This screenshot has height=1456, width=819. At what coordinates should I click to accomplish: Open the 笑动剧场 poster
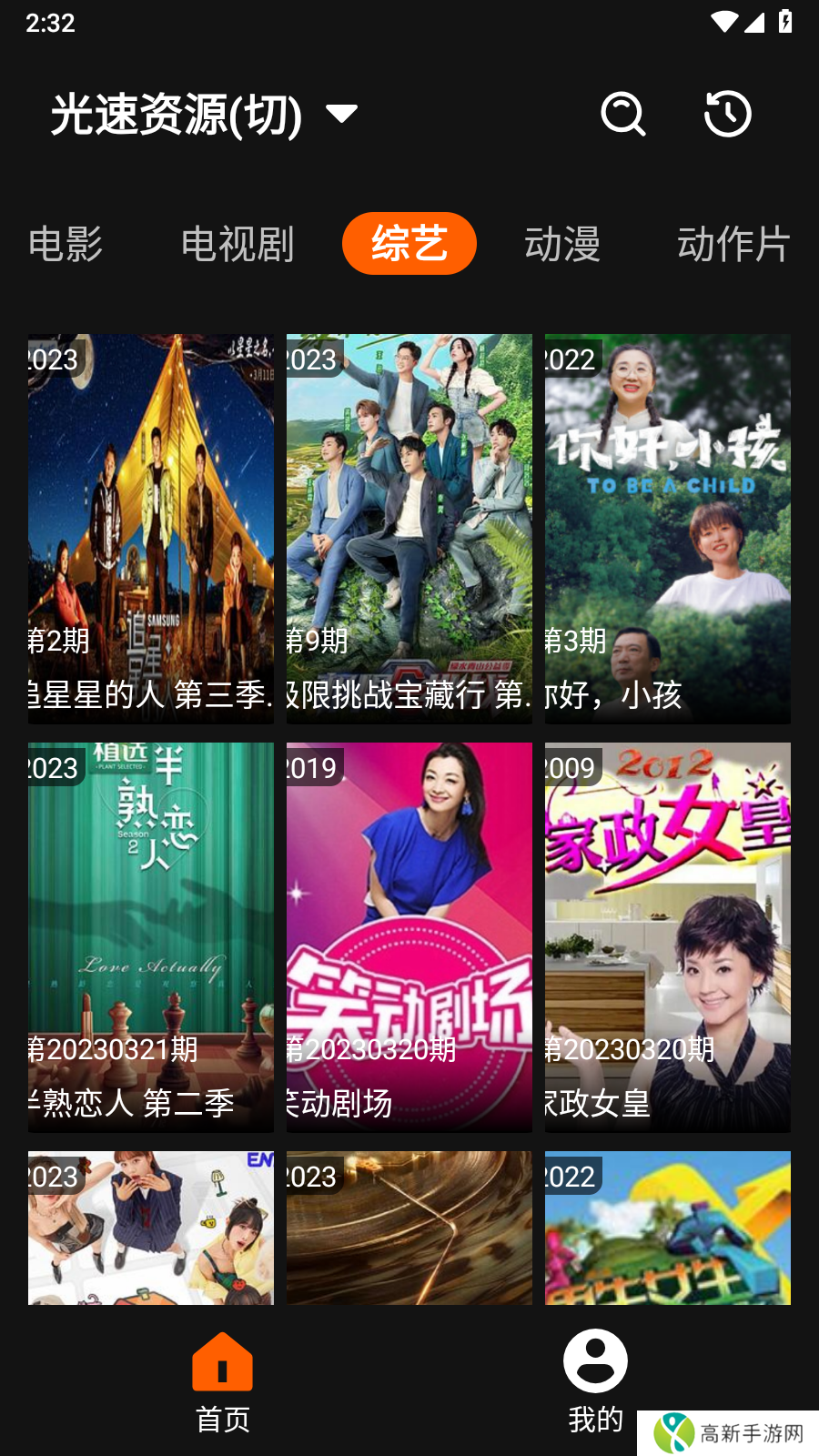409,935
